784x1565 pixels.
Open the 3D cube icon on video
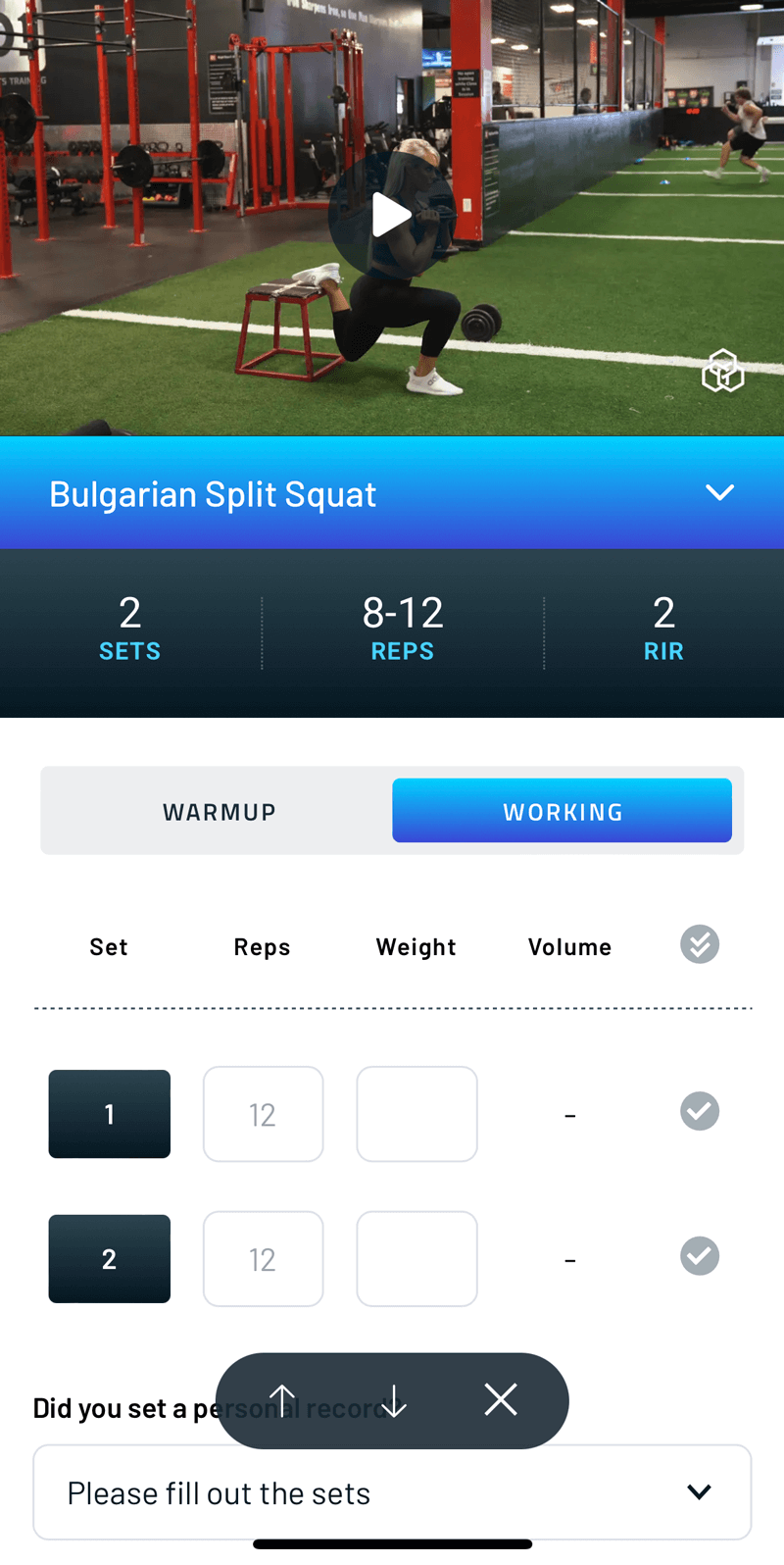(723, 371)
